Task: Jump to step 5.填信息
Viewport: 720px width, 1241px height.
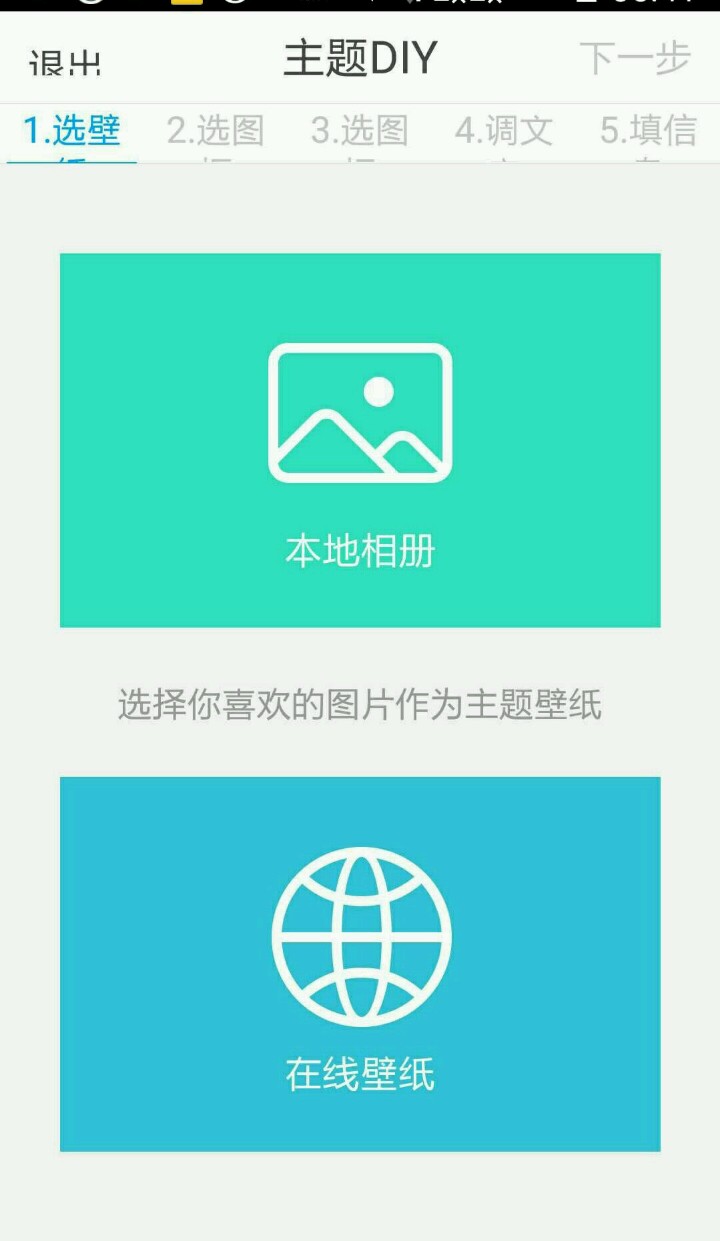Action: pos(648,134)
